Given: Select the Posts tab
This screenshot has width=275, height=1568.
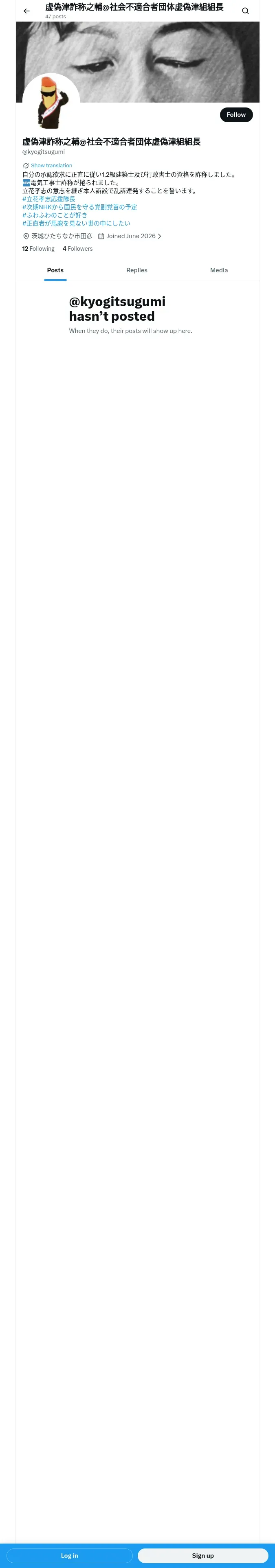Looking at the screenshot, I should (55, 270).
